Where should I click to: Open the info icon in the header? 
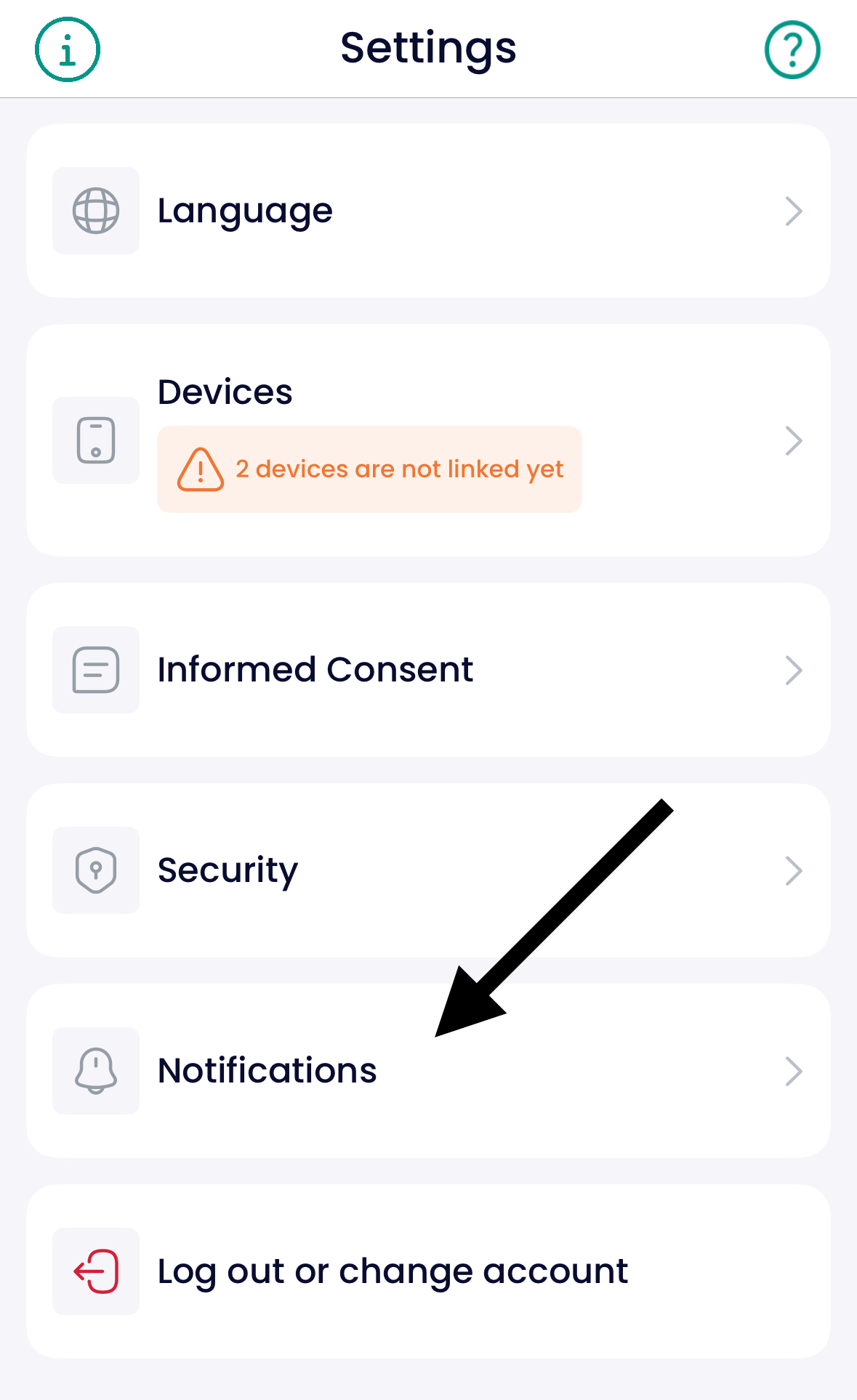coord(68,49)
